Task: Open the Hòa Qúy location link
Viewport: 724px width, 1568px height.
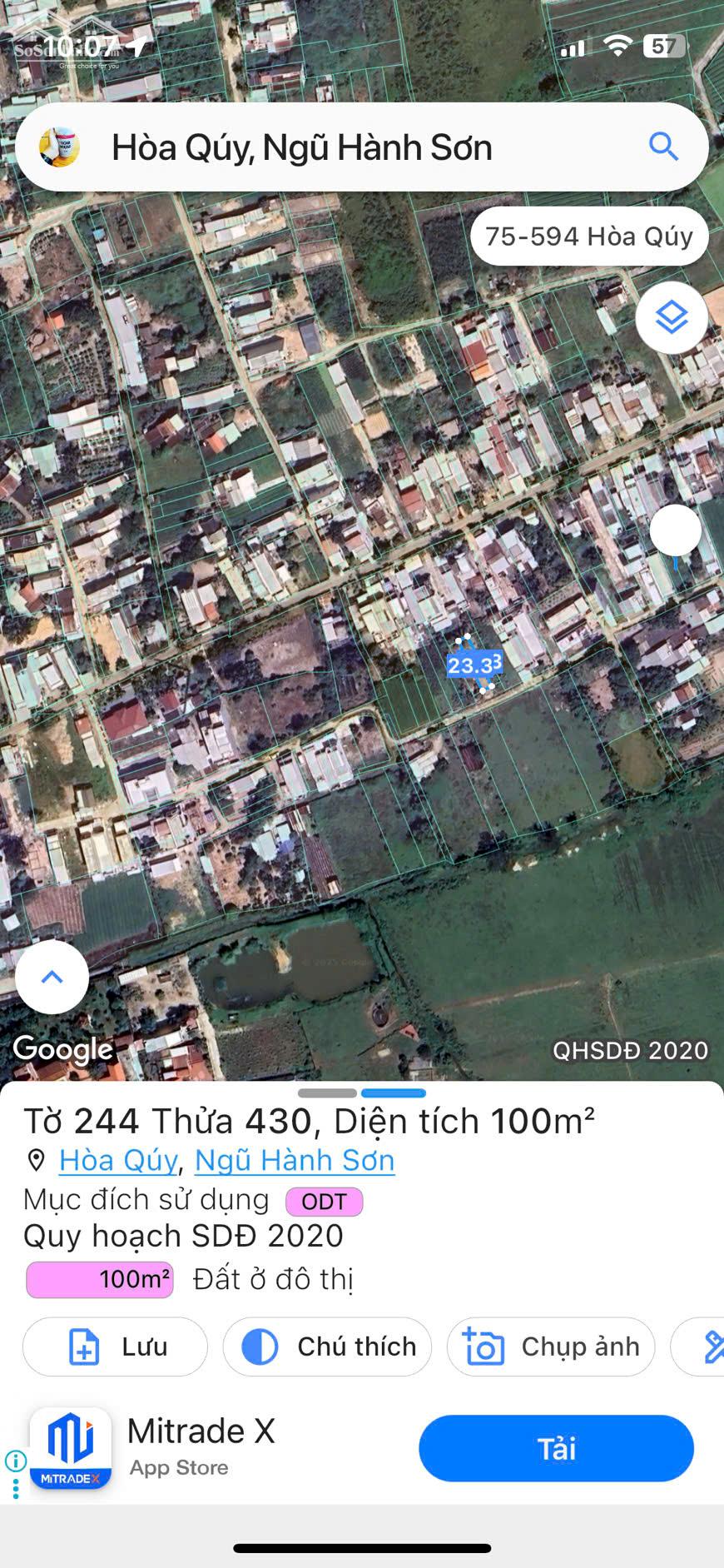Action: click(x=117, y=1160)
